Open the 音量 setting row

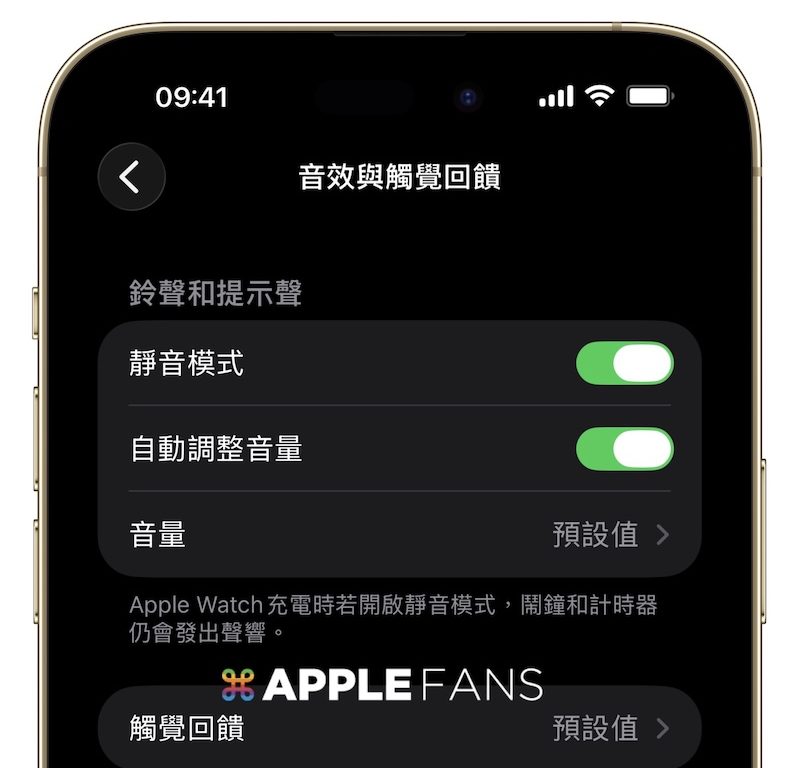click(x=400, y=535)
